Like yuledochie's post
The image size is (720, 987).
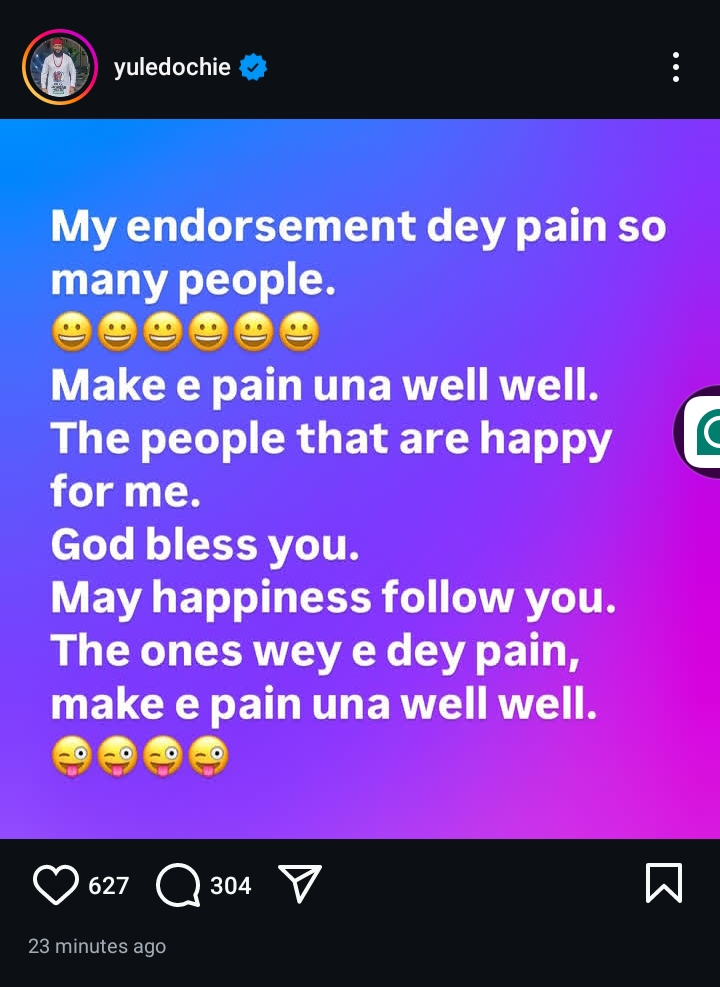click(55, 885)
